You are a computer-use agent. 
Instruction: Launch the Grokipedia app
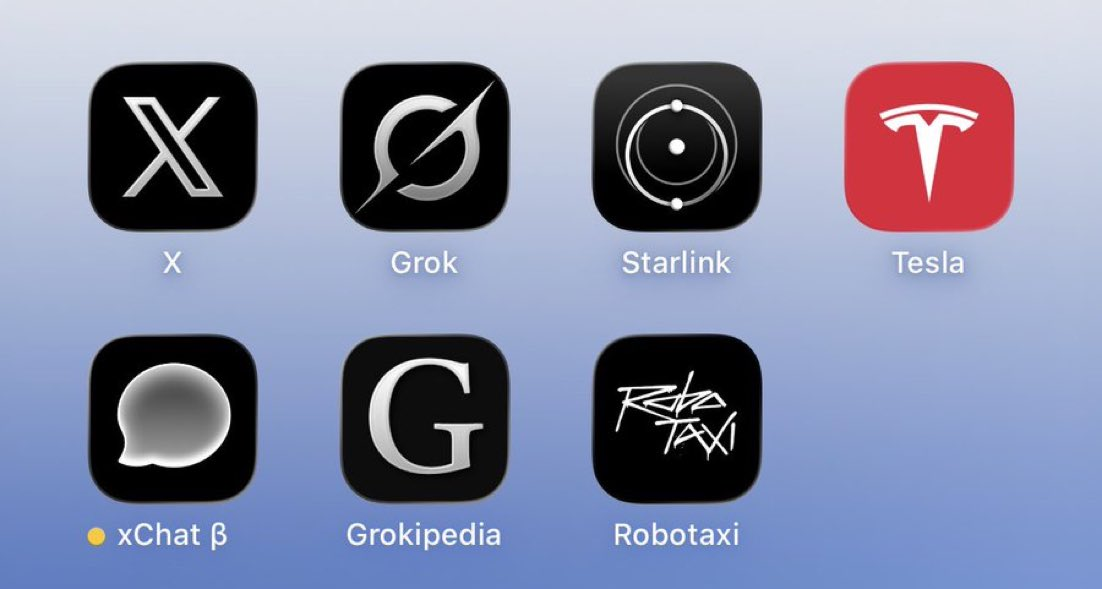[x=425, y=418]
